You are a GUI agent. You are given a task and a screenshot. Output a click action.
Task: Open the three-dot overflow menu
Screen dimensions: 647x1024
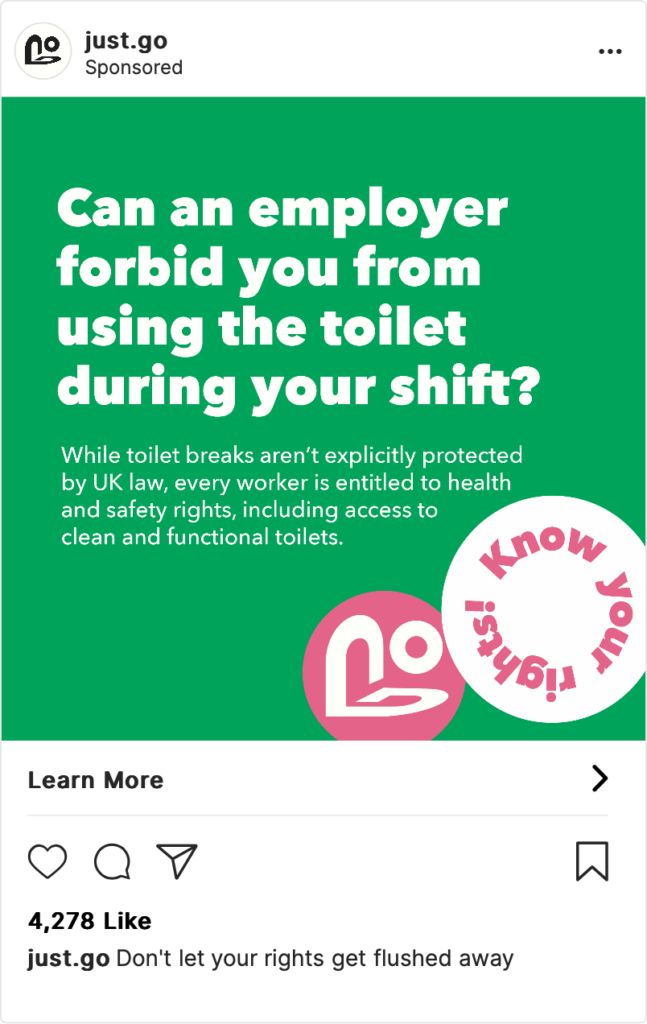click(x=609, y=52)
